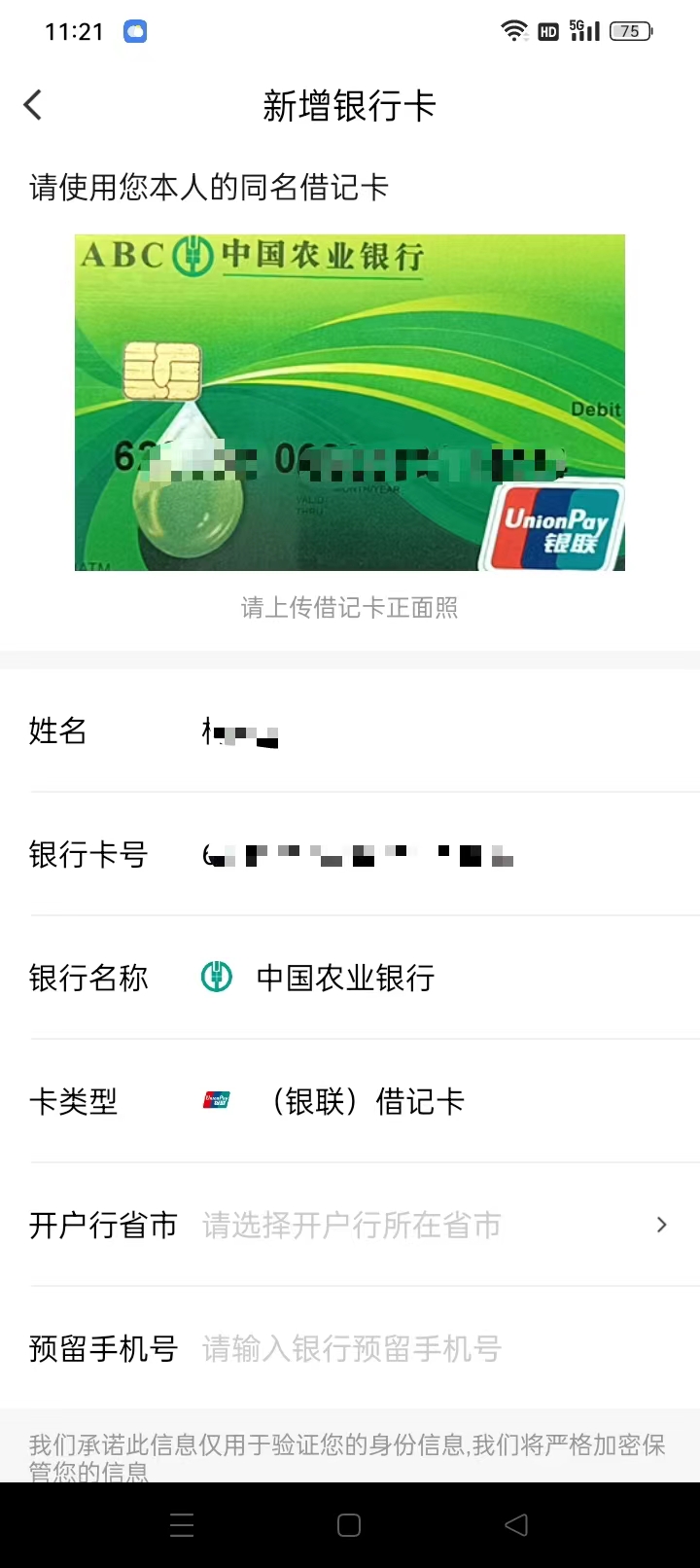Select 开户行省市 province and city
The image size is (700, 1568).
[x=433, y=1225]
